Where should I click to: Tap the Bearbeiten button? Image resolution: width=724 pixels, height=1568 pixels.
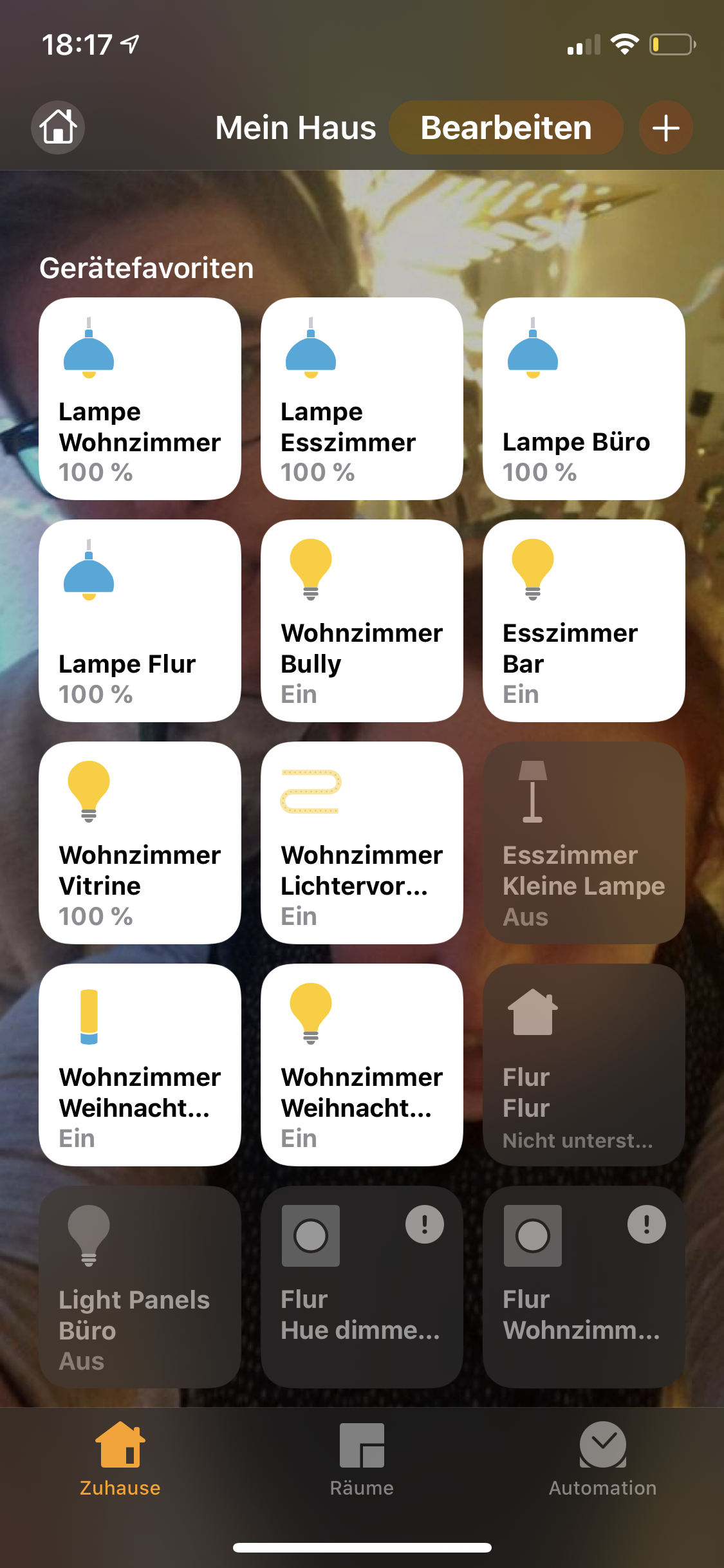pyautogui.click(x=506, y=127)
